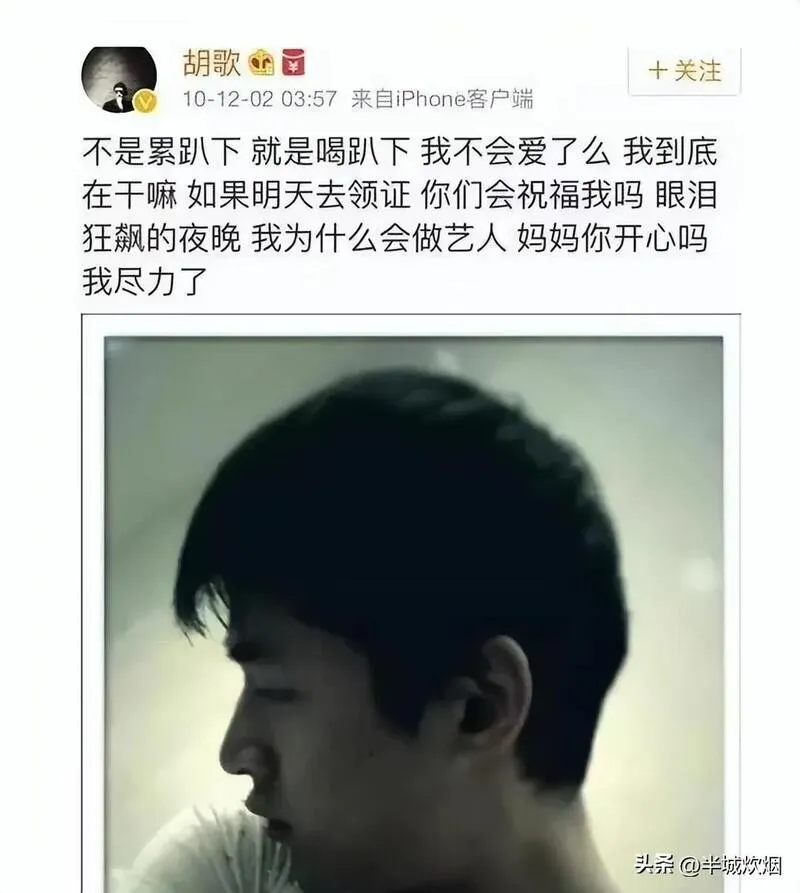The image size is (800, 893).
Task: Open 胡歌's profile avatar
Action: [x=118, y=77]
